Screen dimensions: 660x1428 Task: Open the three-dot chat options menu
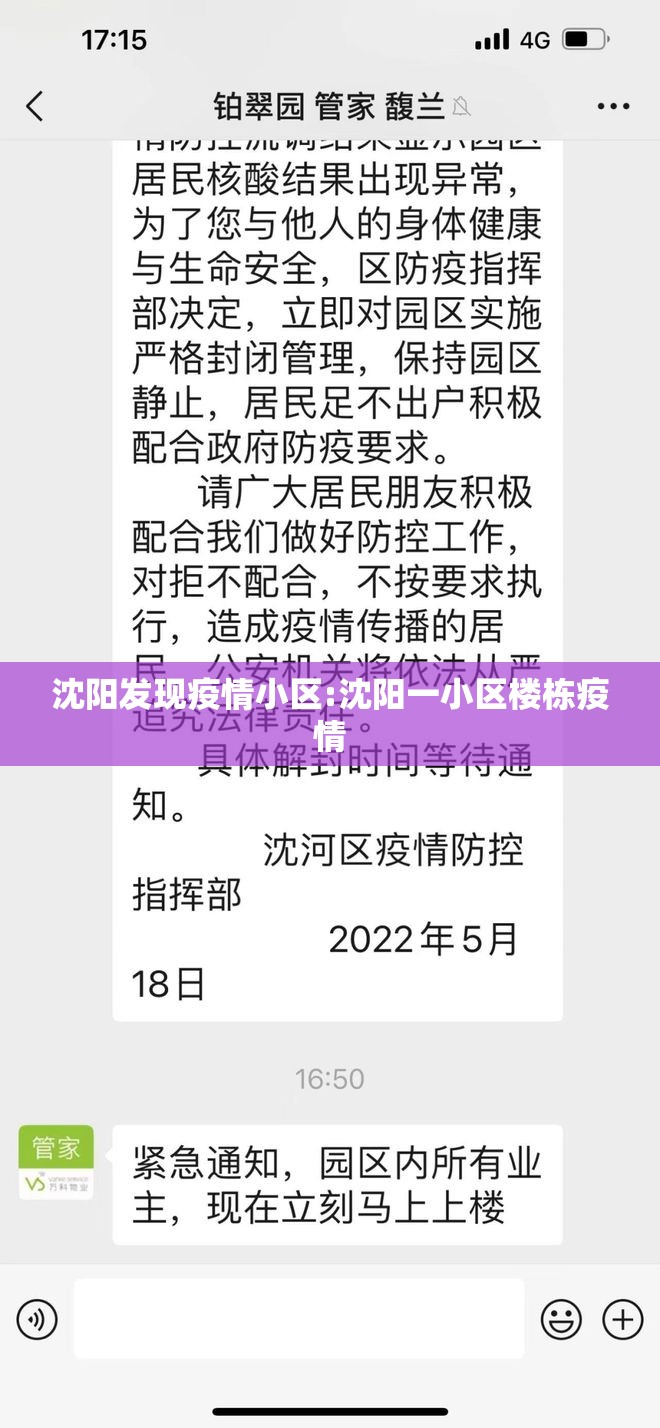[612, 105]
